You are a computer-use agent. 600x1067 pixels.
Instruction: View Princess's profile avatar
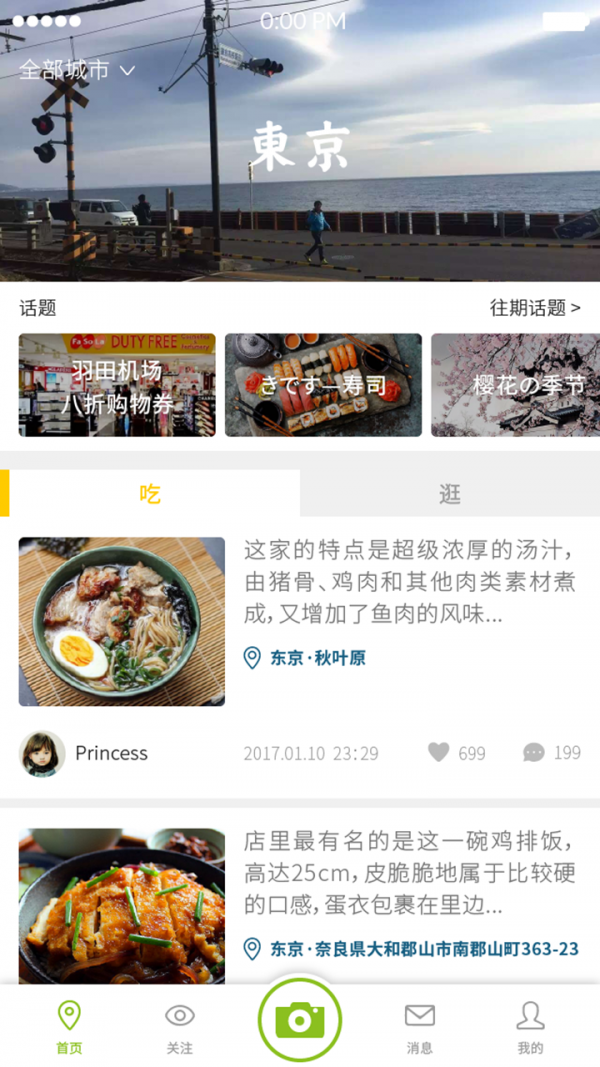(42, 753)
